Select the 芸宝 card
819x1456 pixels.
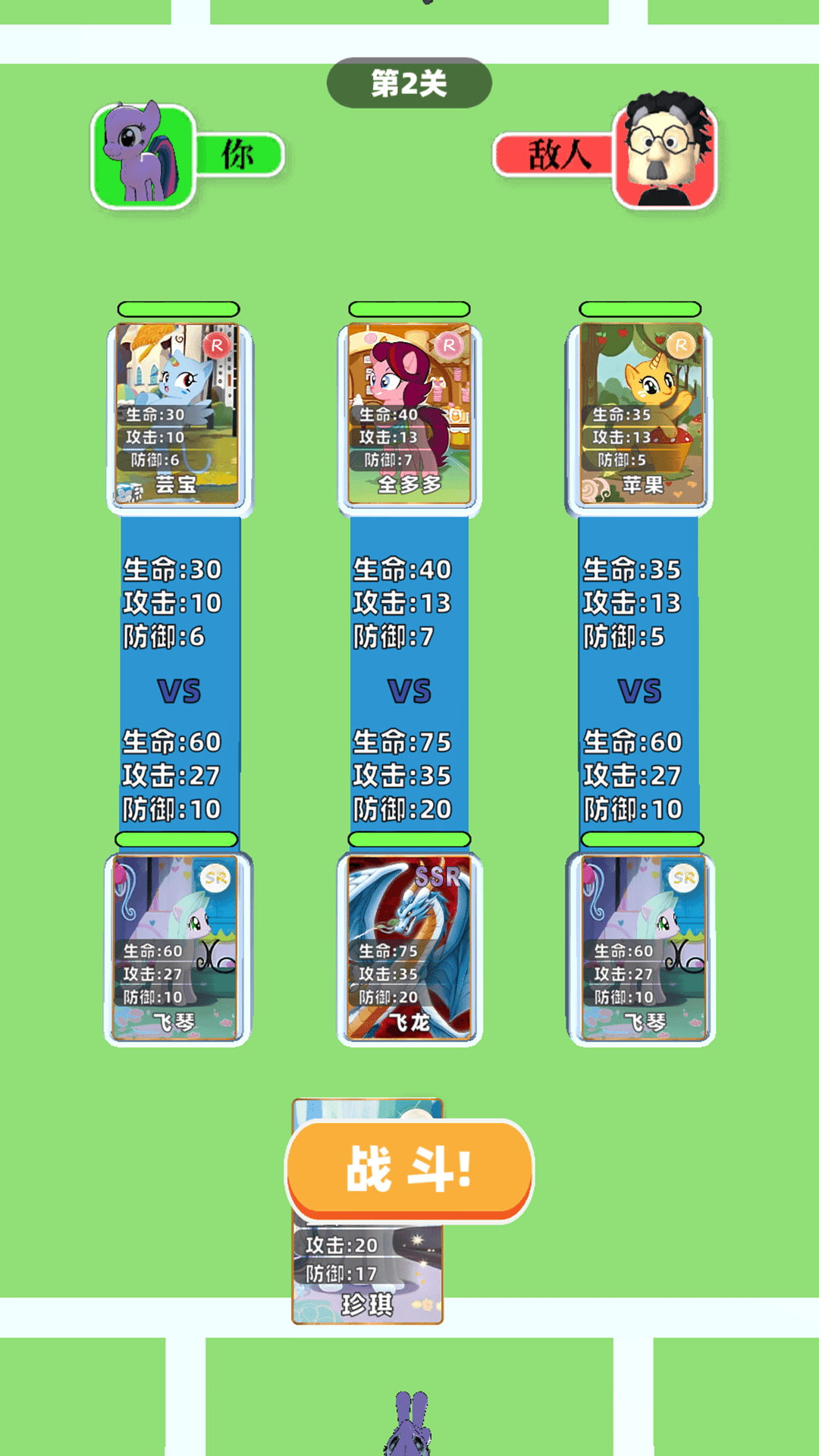pyautogui.click(x=178, y=415)
